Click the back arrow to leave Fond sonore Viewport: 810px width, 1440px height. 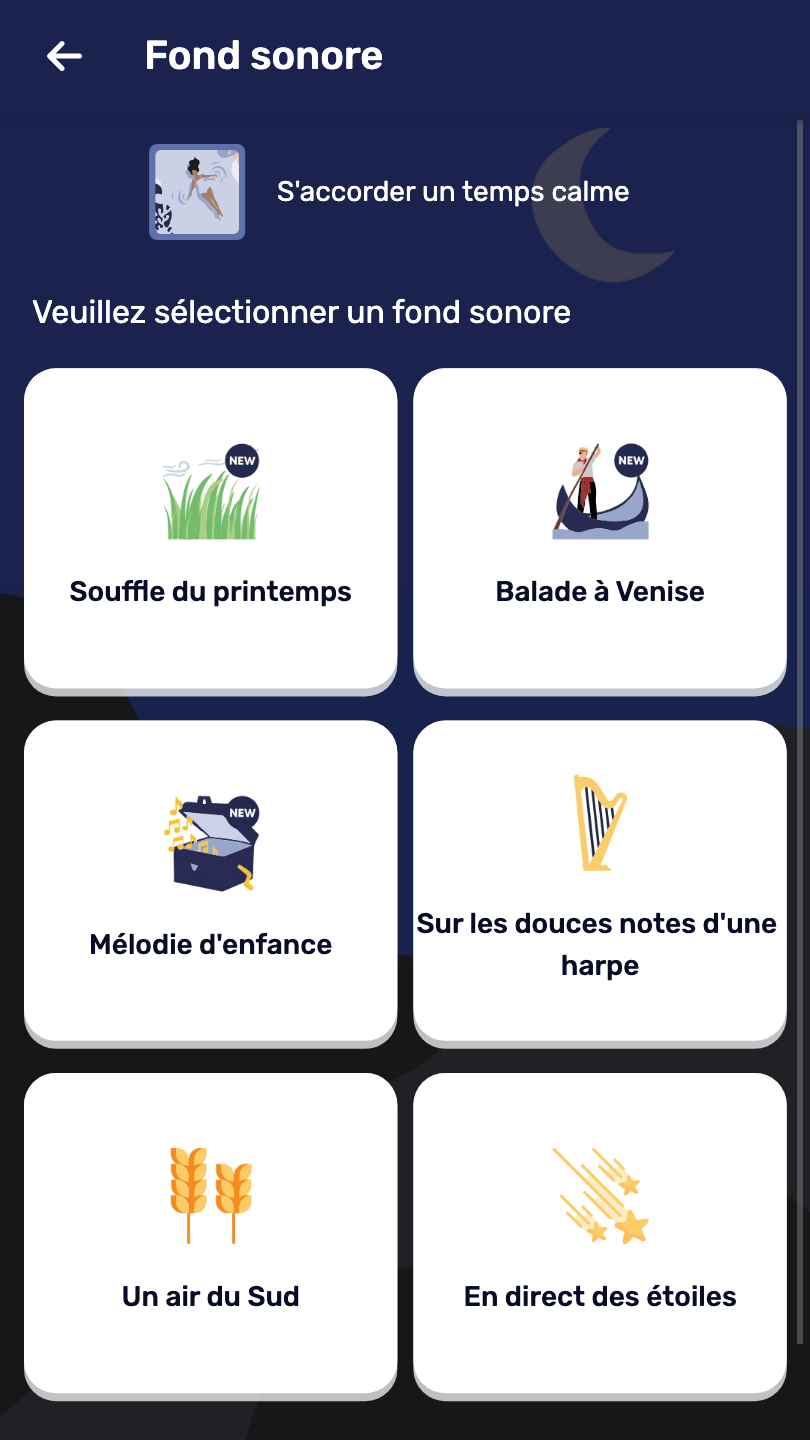[x=64, y=56]
